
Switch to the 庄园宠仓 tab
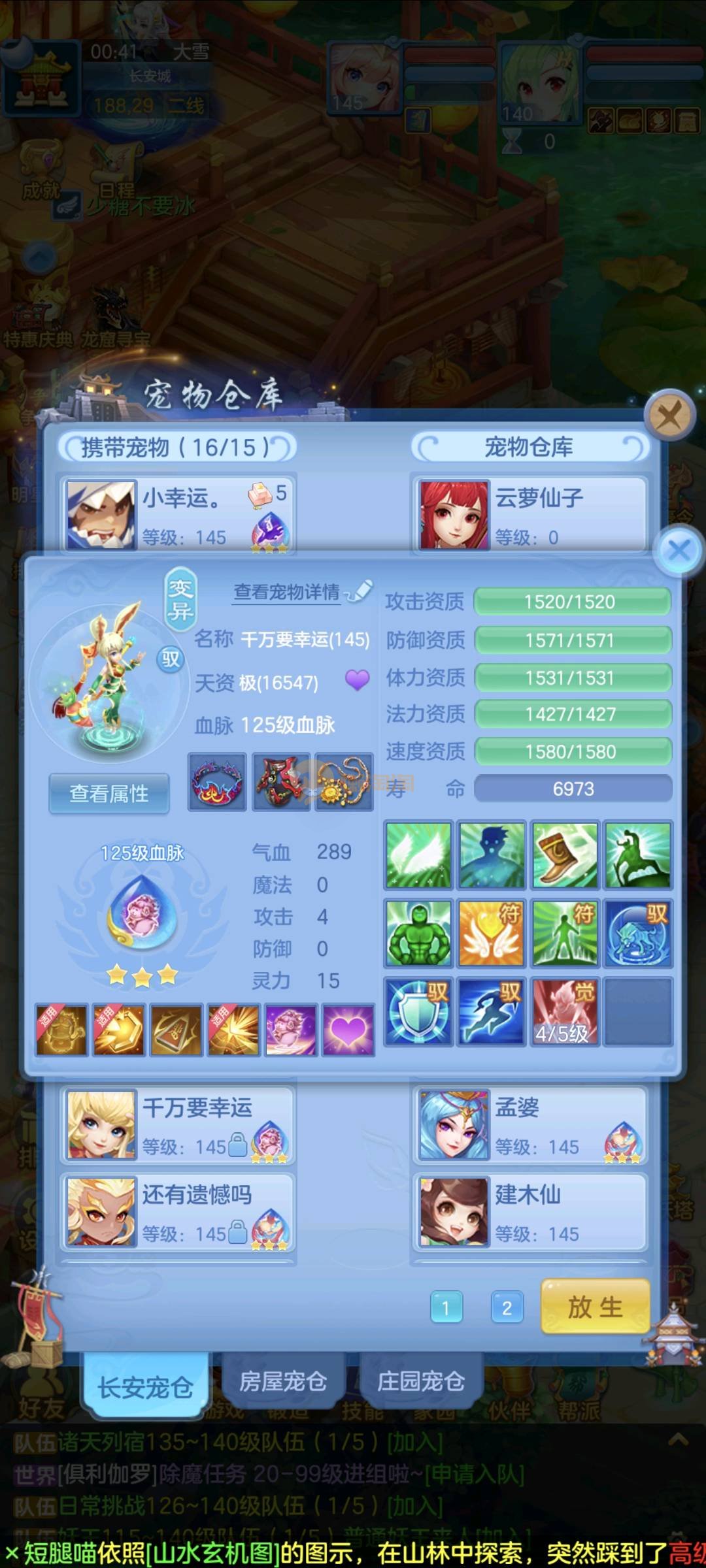point(421,1380)
